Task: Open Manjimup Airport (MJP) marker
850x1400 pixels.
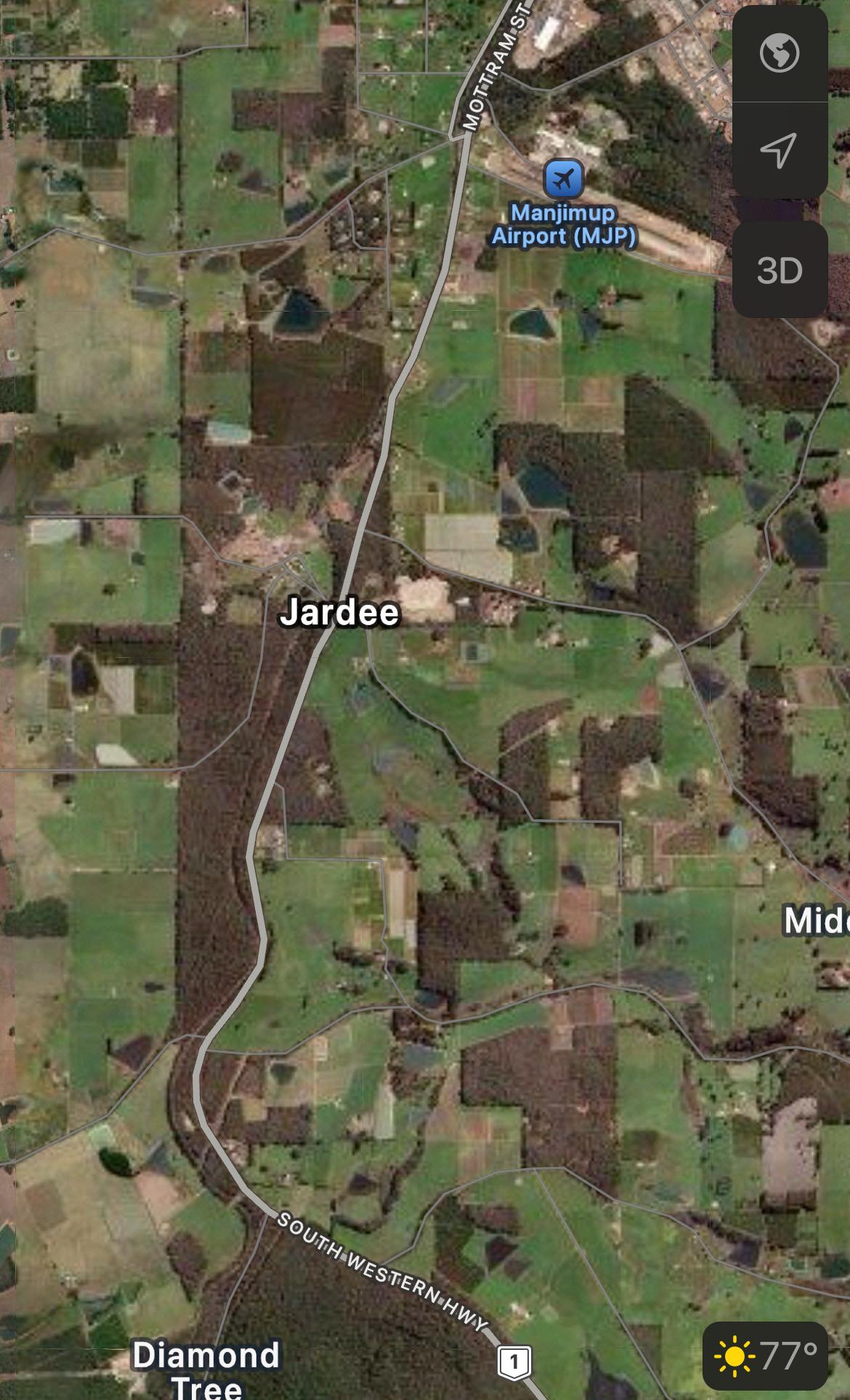Action: (563, 179)
